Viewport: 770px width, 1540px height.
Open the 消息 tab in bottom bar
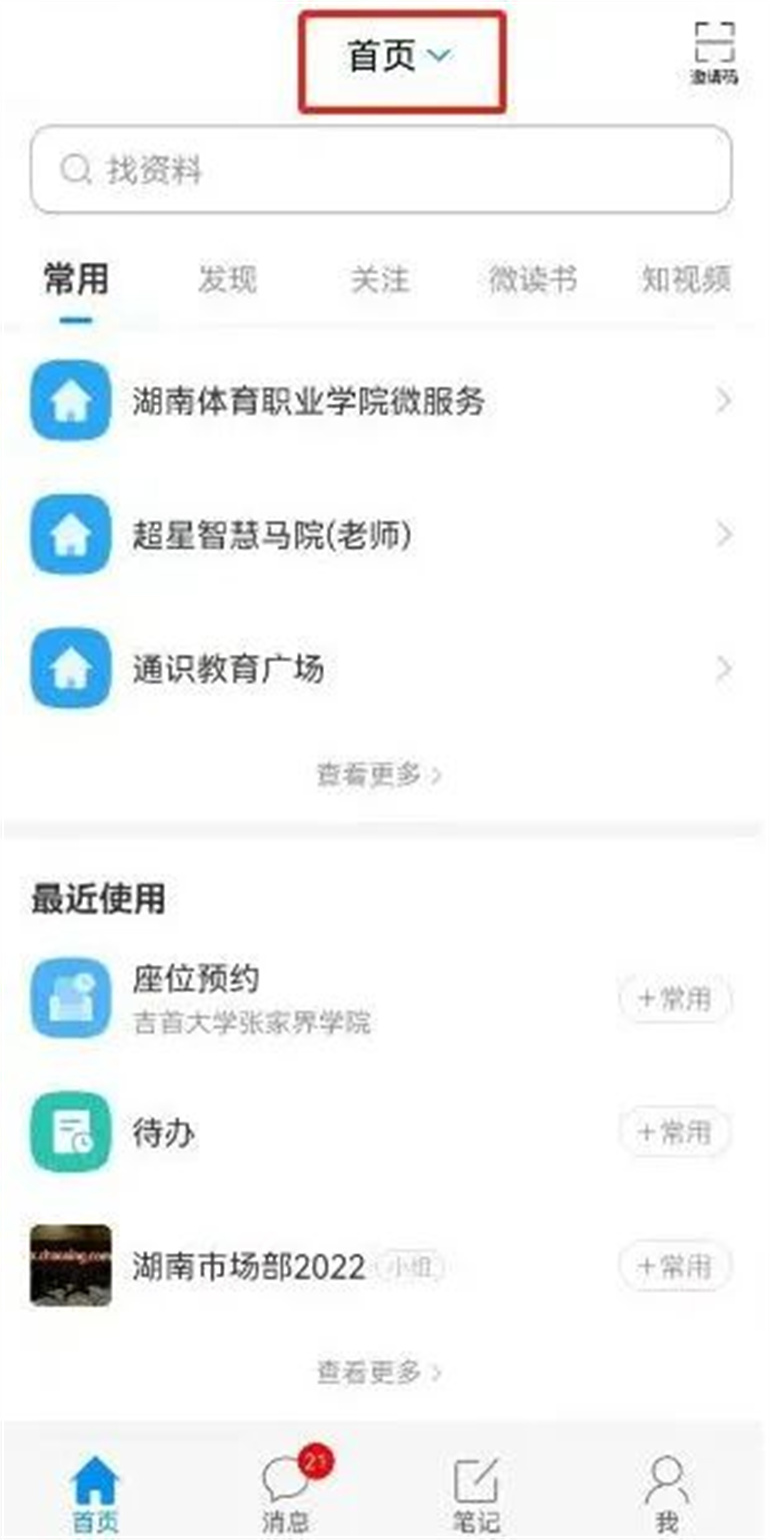(287, 1490)
